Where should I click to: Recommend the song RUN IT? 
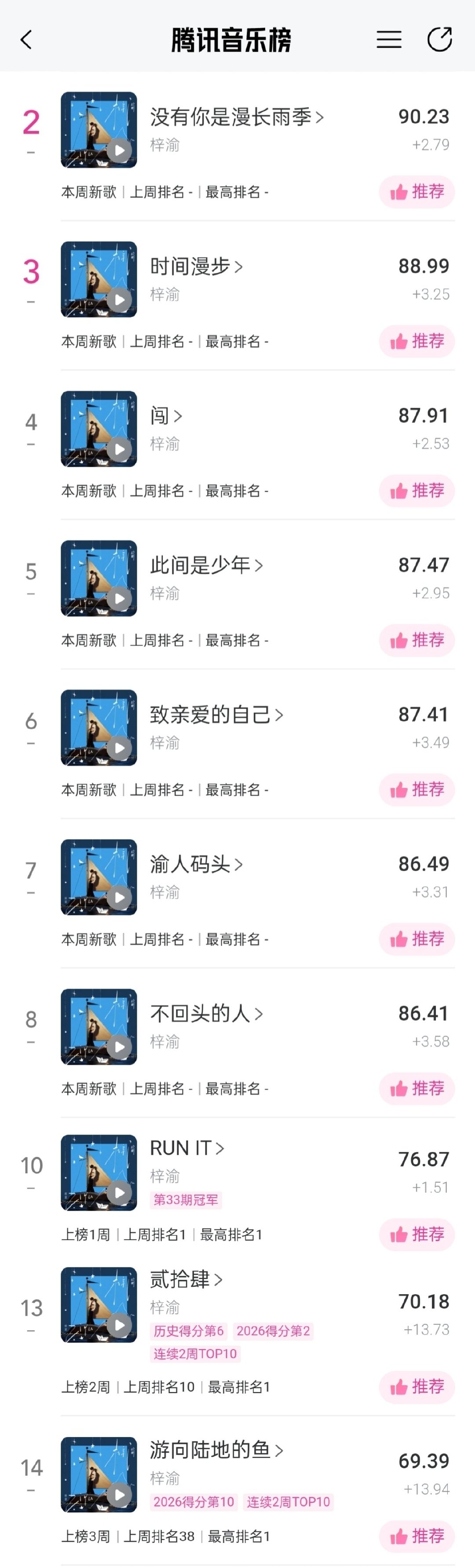point(417,1234)
